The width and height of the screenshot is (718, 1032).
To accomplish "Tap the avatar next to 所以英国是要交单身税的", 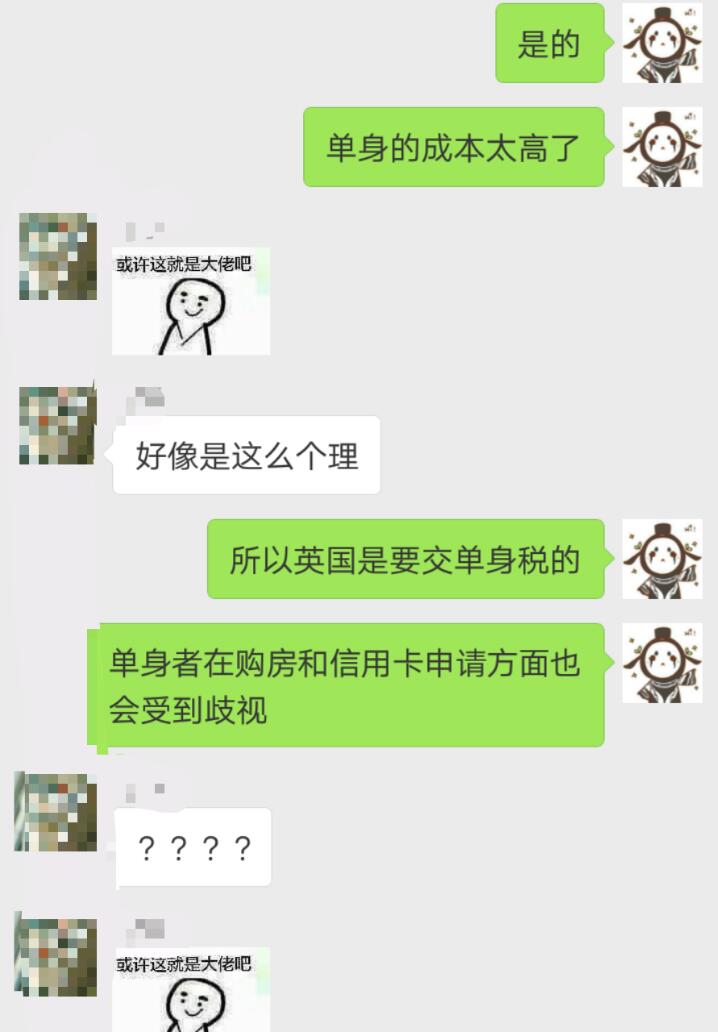I will tap(661, 559).
